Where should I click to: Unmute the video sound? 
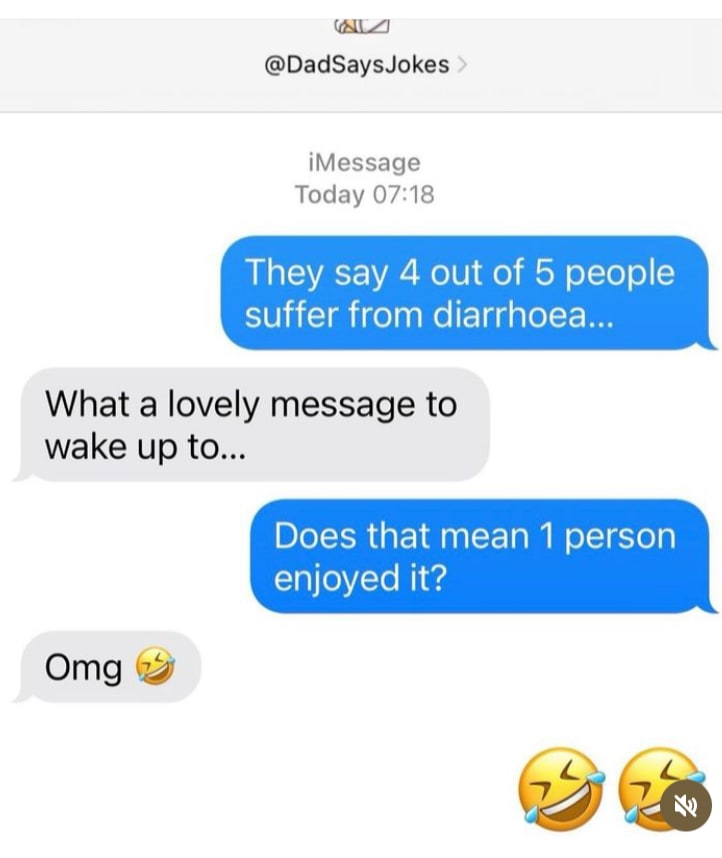click(x=686, y=805)
